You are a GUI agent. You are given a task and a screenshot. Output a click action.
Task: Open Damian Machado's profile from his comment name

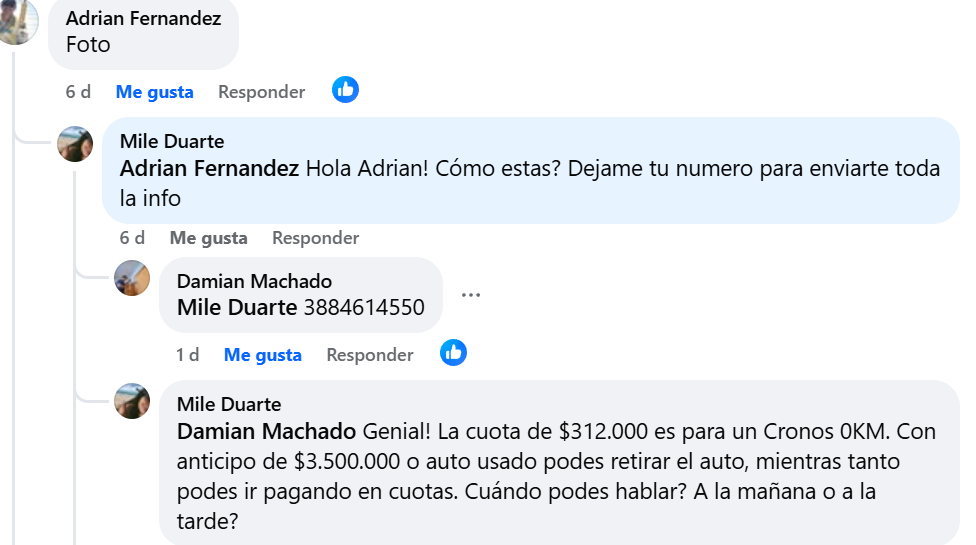pos(254,281)
